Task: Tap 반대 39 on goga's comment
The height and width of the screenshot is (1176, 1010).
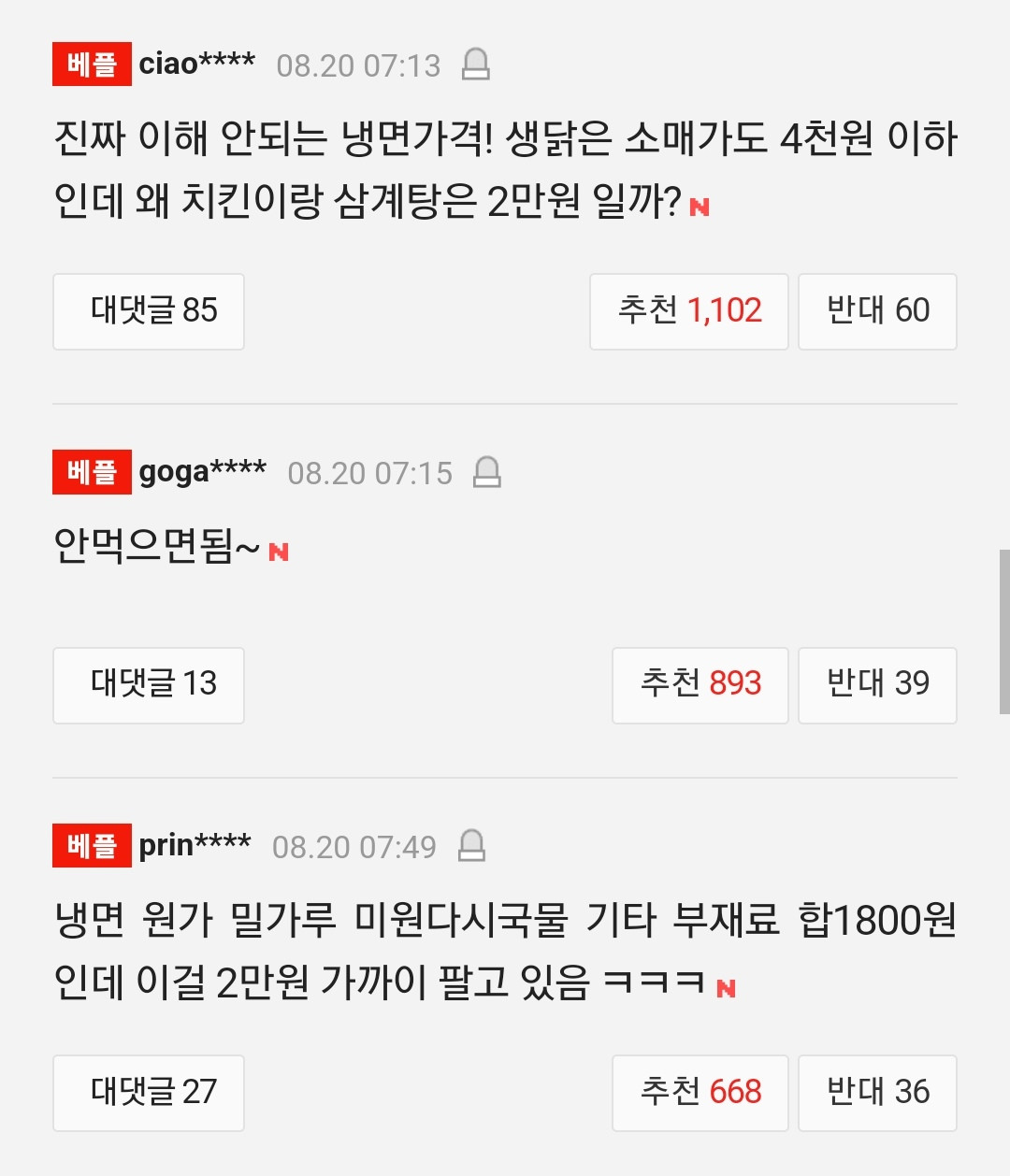Action: coord(877,685)
